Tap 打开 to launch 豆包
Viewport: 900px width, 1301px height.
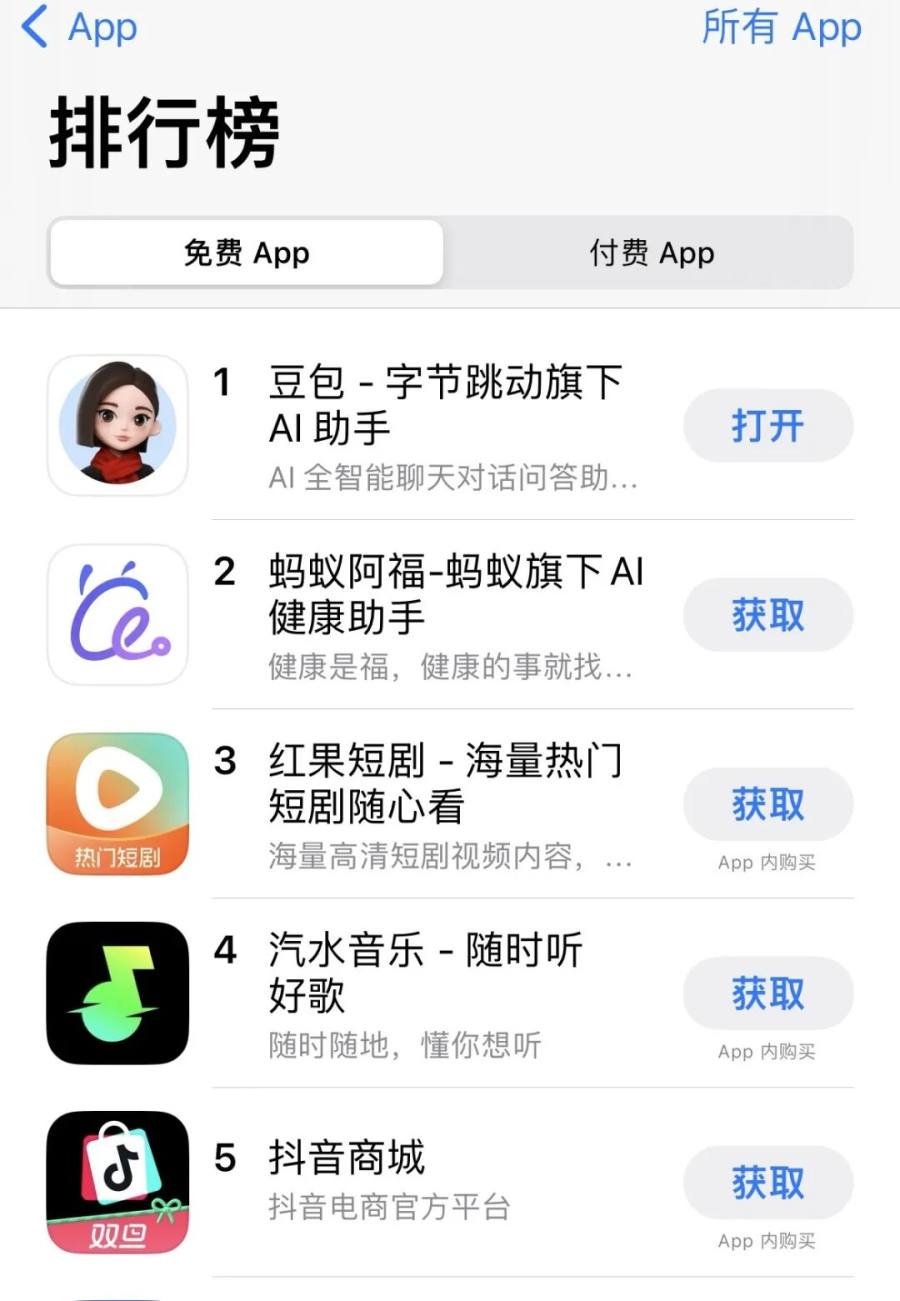[767, 426]
